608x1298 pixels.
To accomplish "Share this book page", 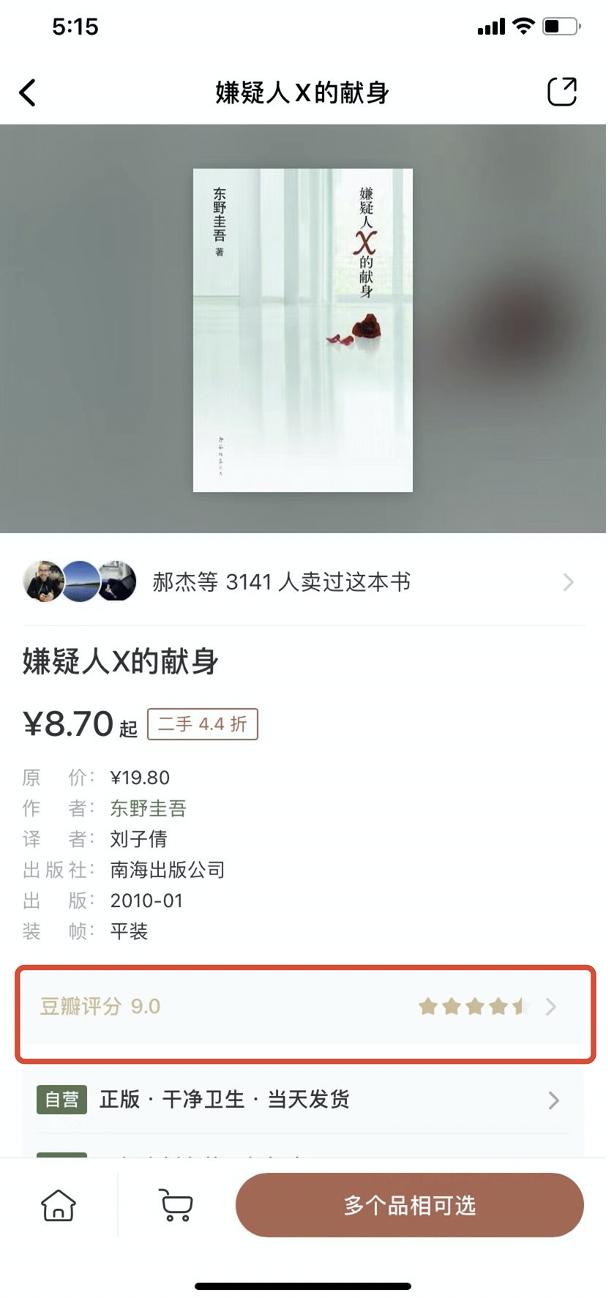I will [562, 92].
